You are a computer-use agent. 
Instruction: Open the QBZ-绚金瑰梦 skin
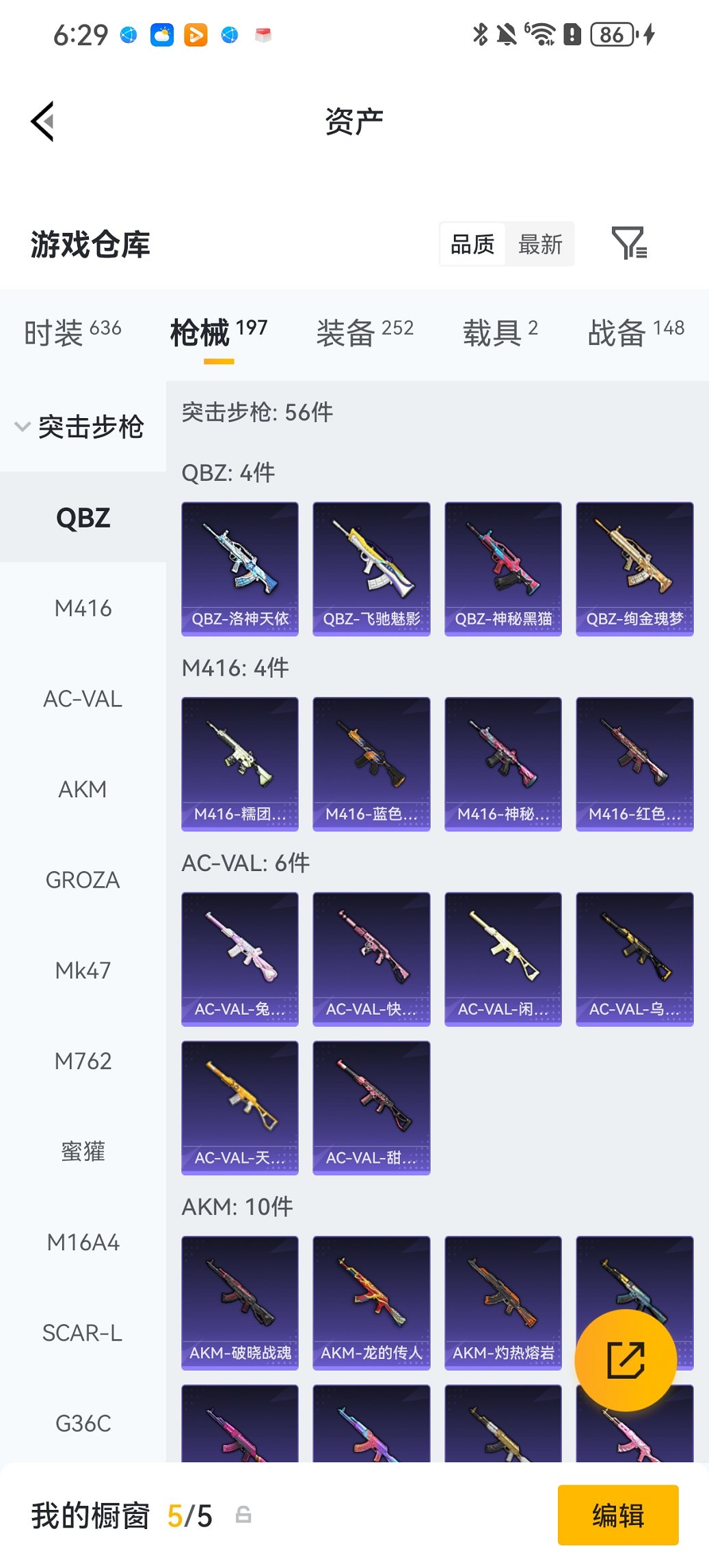[x=634, y=568]
